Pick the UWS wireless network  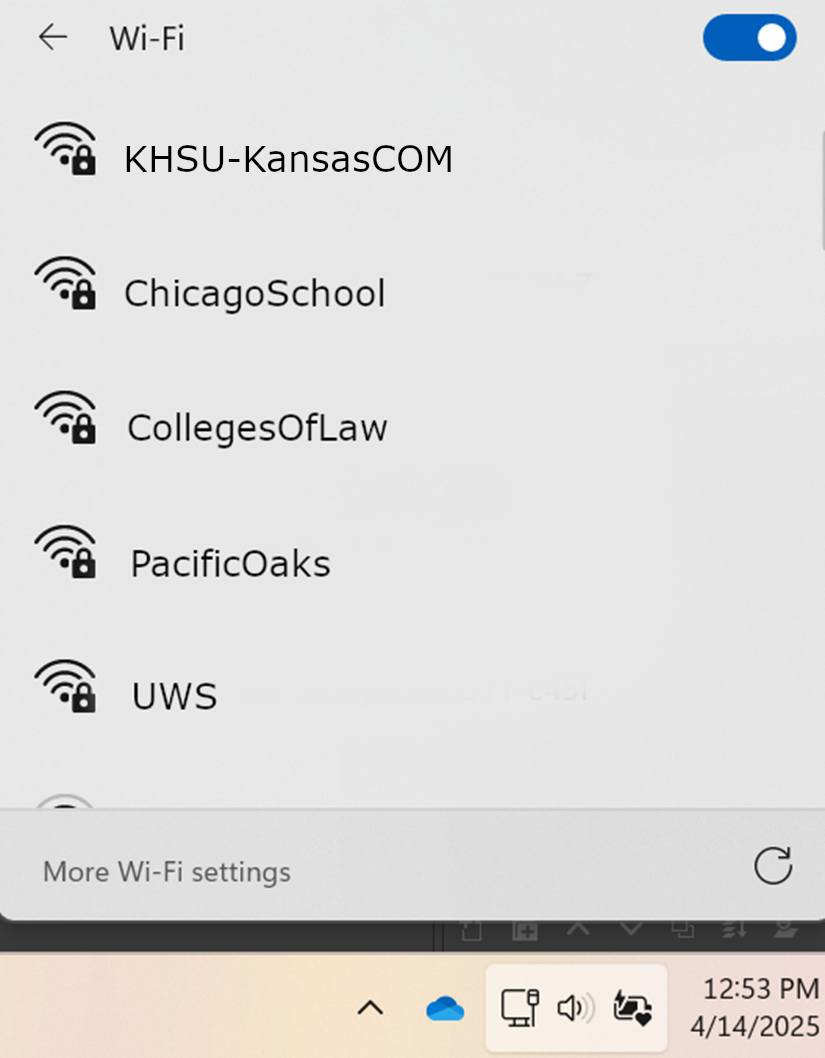pos(175,697)
